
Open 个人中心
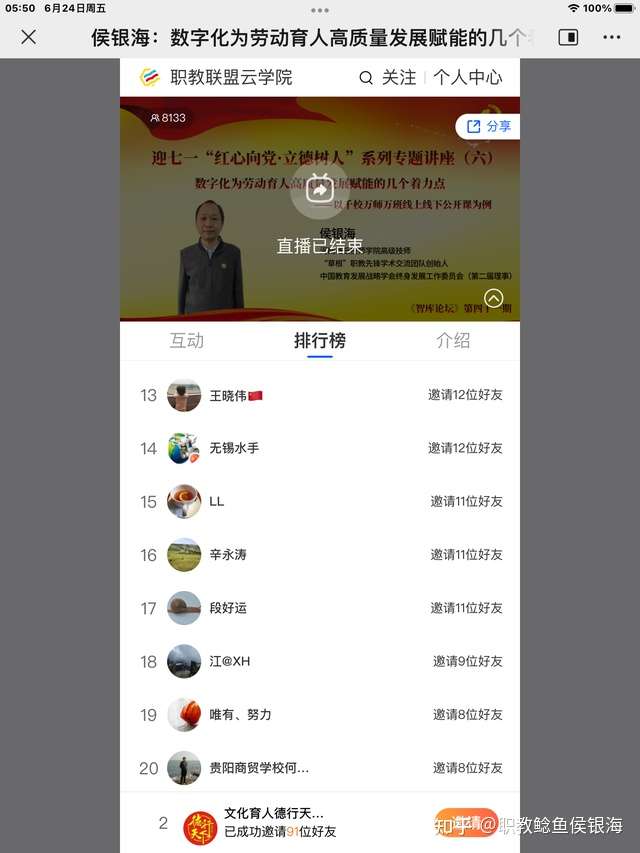[467, 77]
